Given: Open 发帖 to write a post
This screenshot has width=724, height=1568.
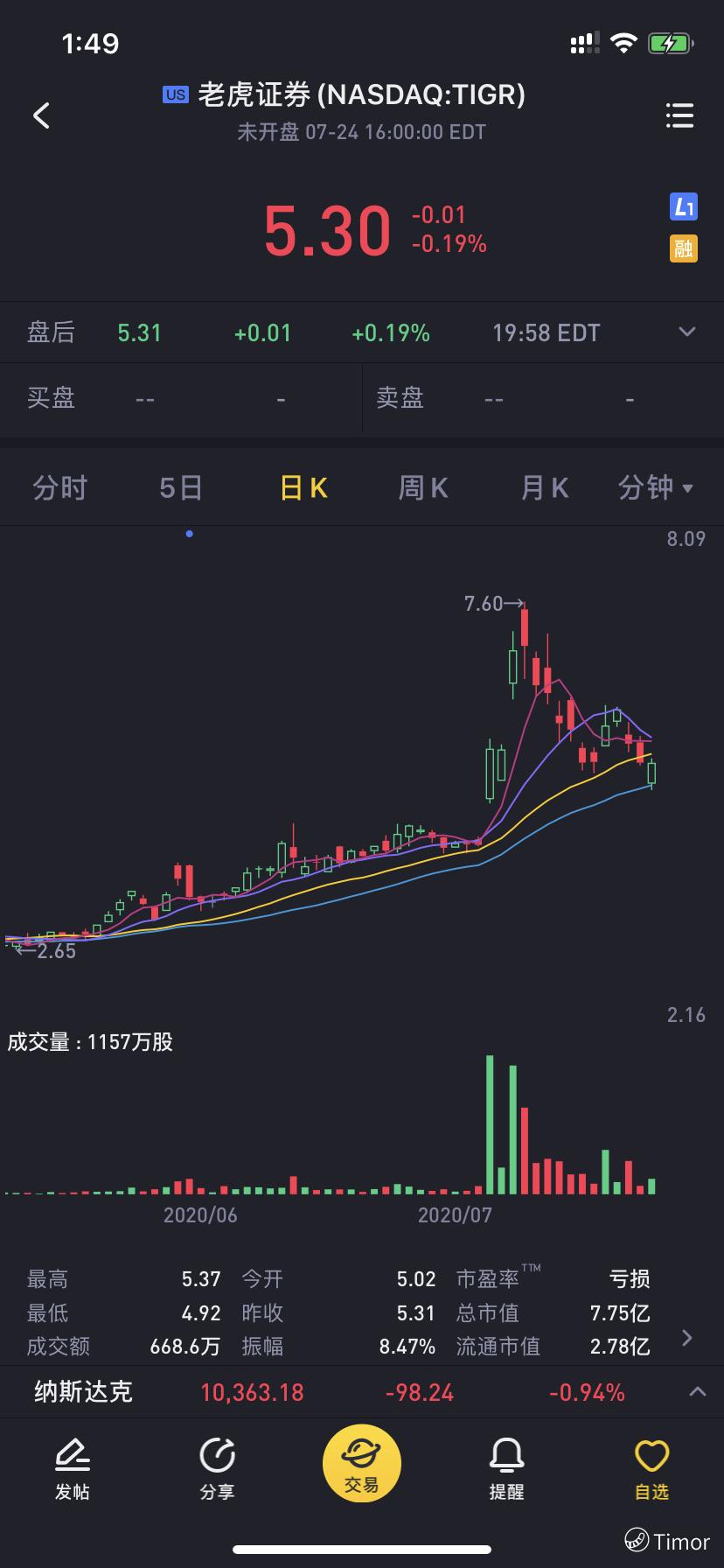Looking at the screenshot, I should pos(73,1469).
